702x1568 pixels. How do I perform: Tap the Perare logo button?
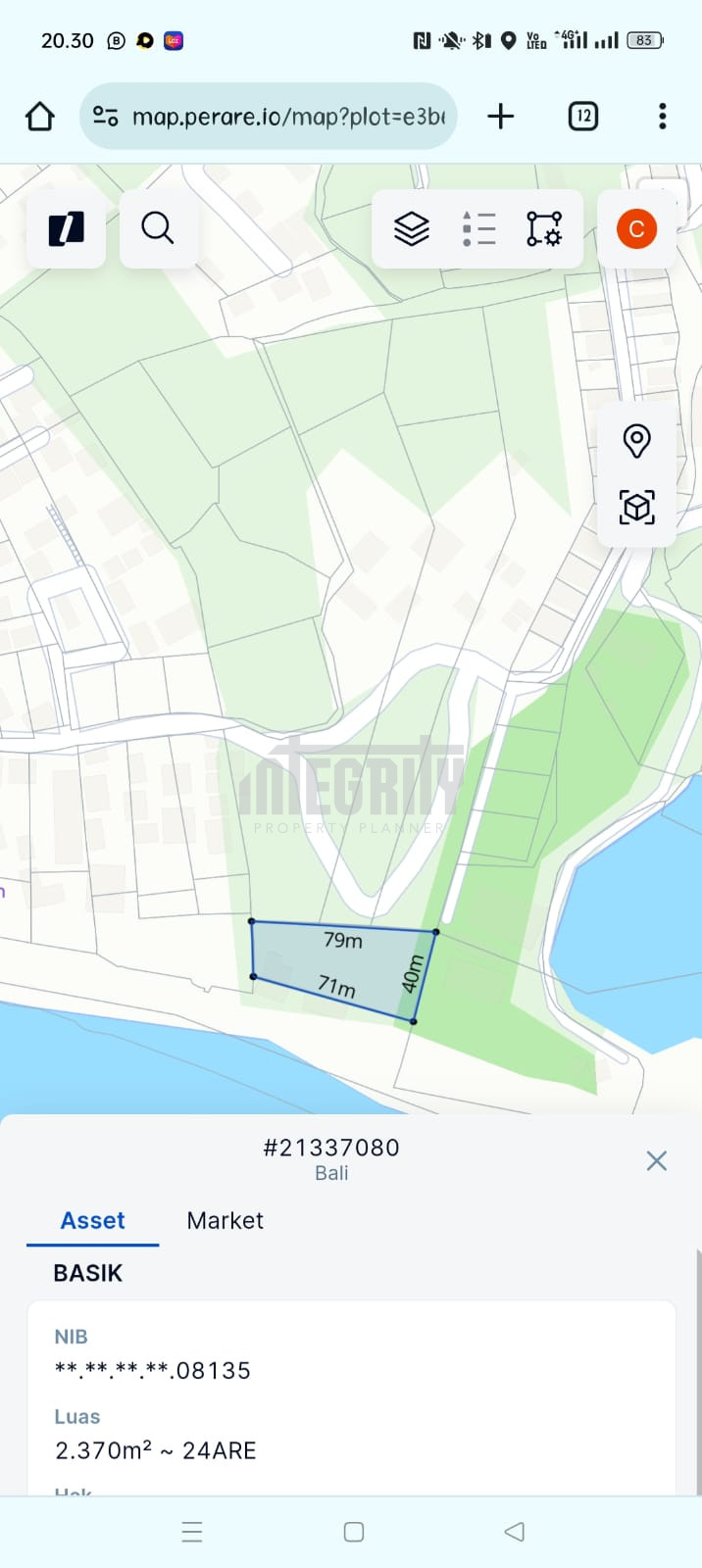[66, 229]
